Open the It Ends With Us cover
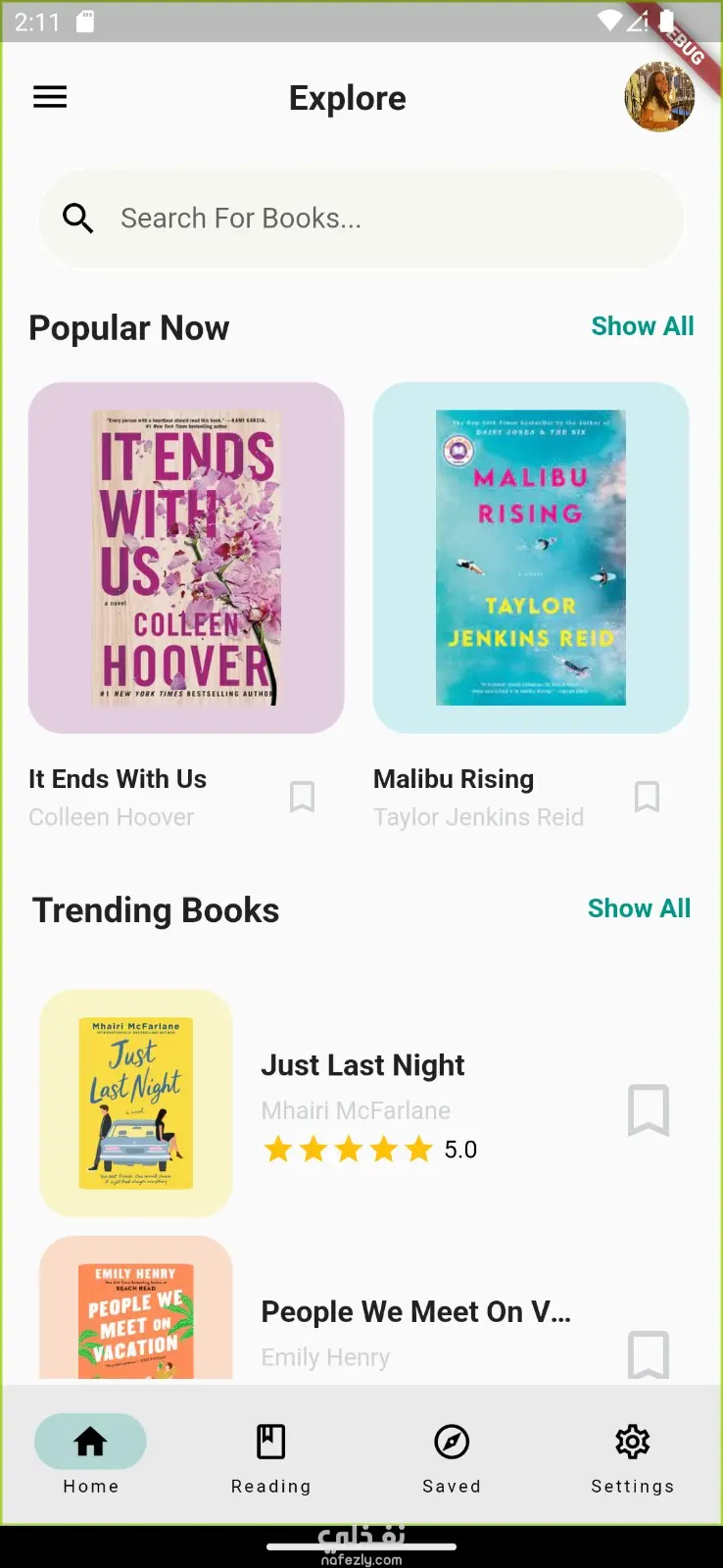The image size is (723, 1568). pyautogui.click(x=186, y=557)
